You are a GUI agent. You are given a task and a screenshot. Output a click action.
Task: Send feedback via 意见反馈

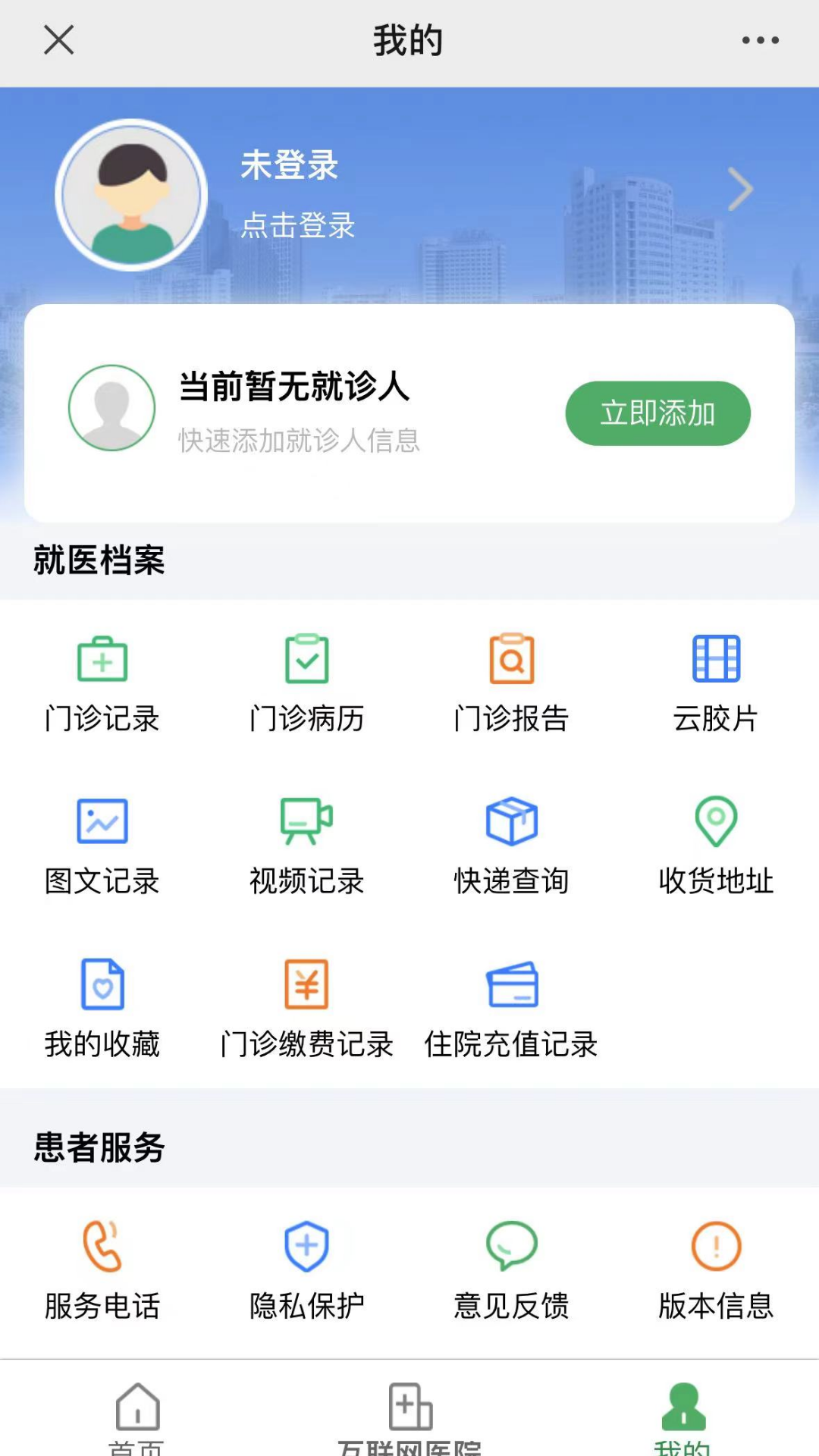coord(512,1271)
